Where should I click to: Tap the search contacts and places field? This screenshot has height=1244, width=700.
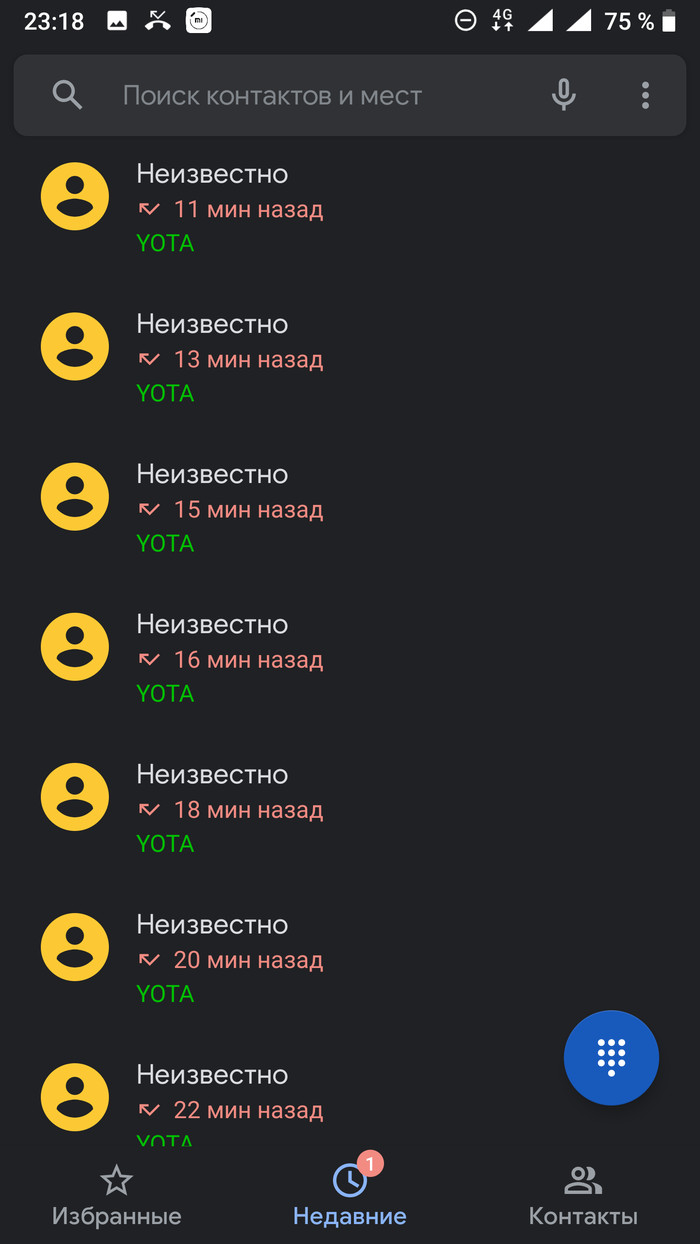pos(272,96)
